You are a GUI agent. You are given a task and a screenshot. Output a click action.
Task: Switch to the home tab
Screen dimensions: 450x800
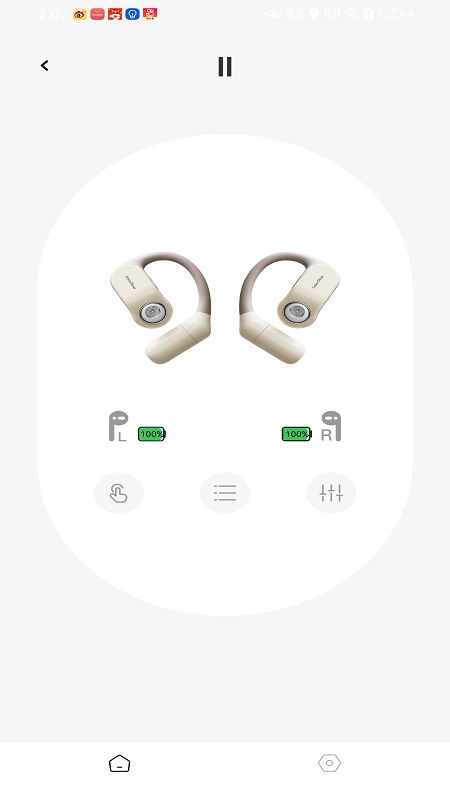tap(119, 763)
